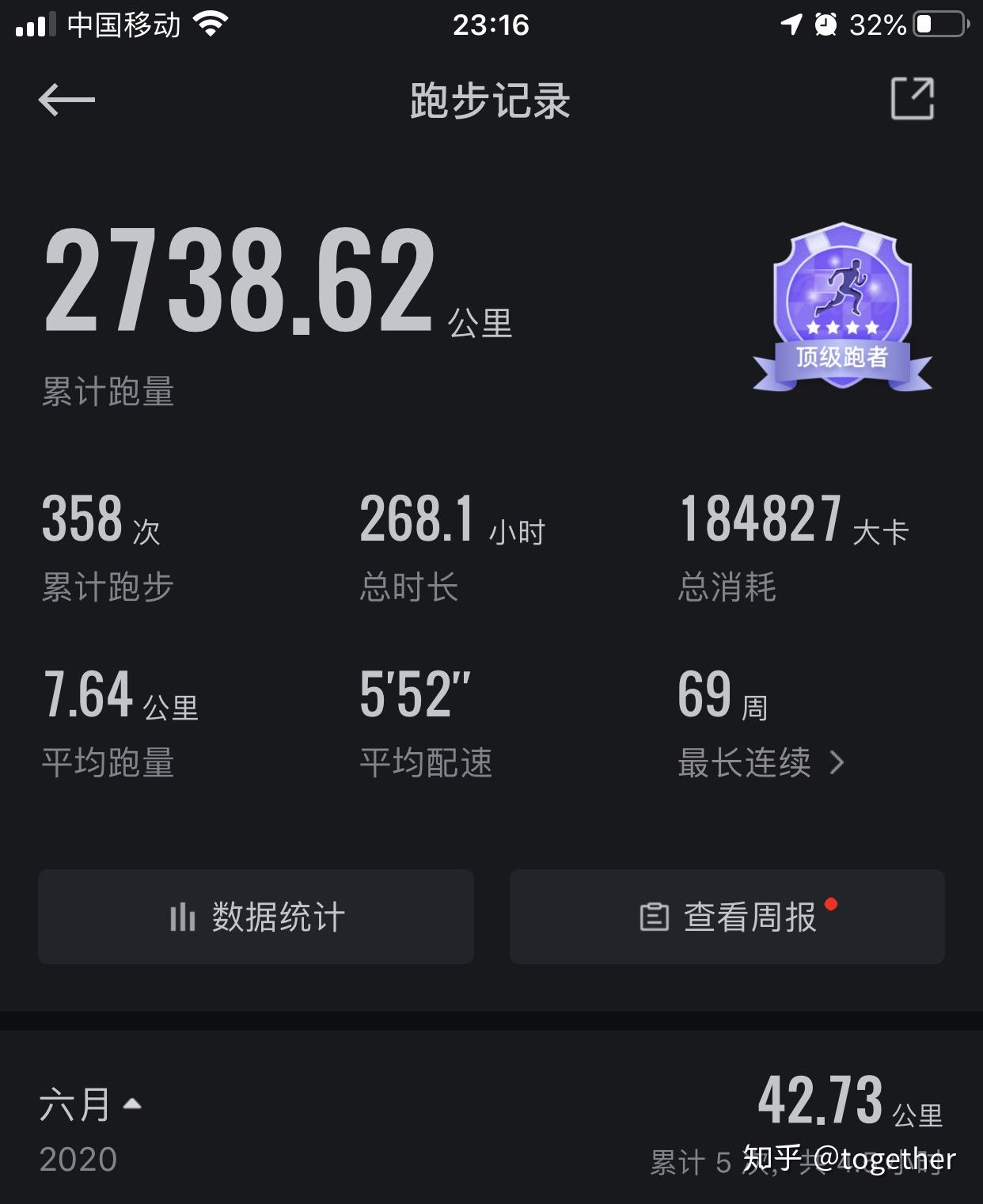
Task: Click the clipboard icon beside 查看周报
Action: tap(654, 917)
